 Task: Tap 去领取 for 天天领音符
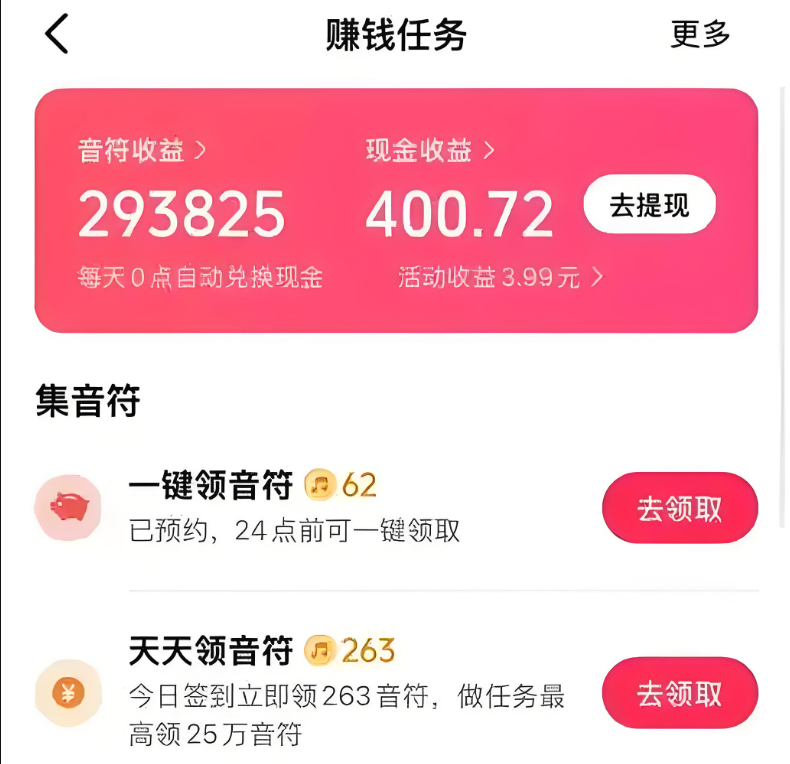(x=679, y=693)
